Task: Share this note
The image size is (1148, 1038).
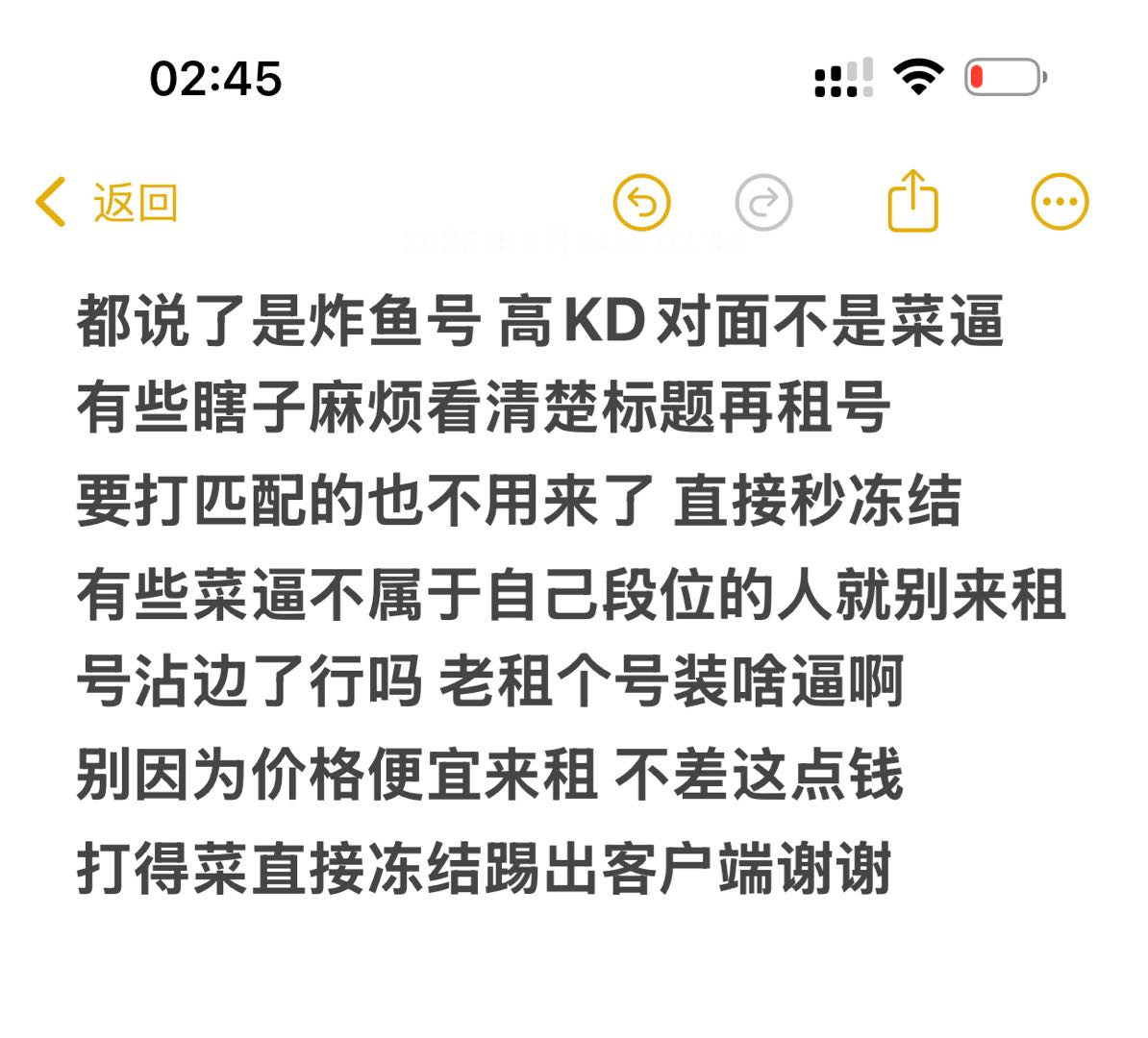Action: [913, 201]
